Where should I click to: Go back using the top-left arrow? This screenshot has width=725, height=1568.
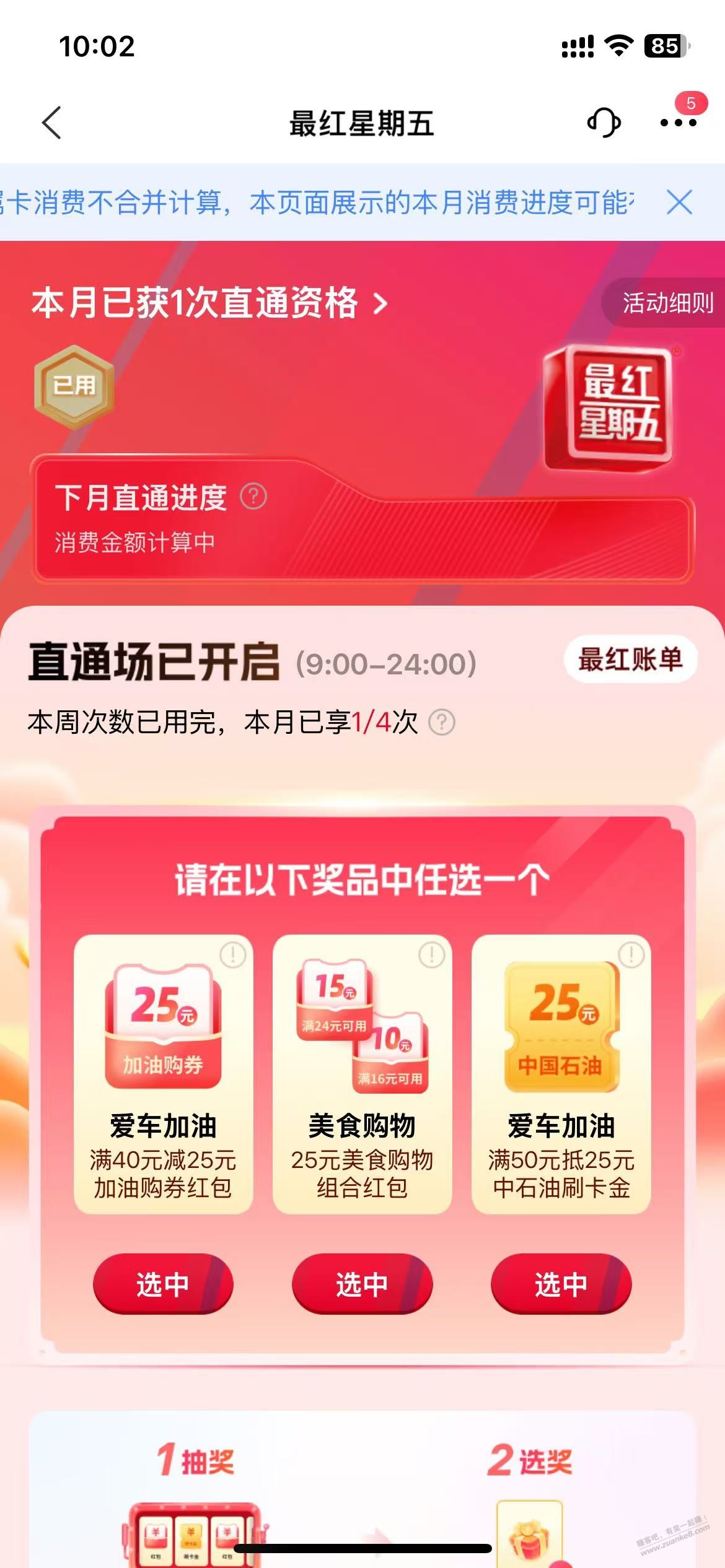click(52, 123)
